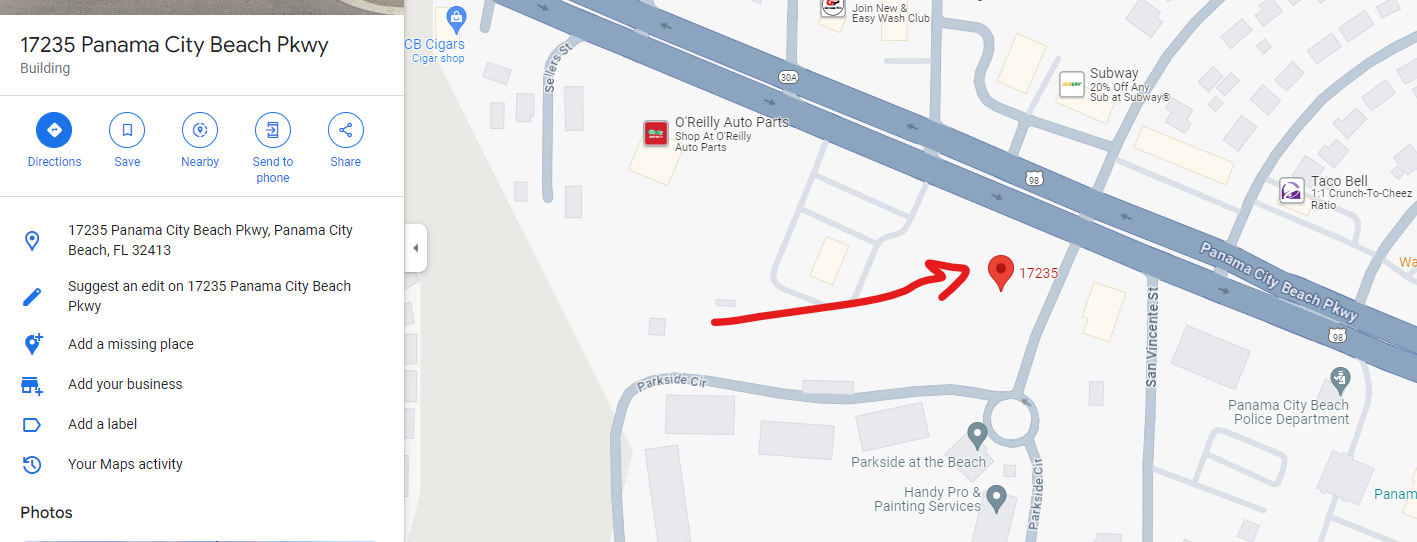Open Parkside at the Beach marker
Viewport: 1417px width, 542px height.
tap(978, 435)
